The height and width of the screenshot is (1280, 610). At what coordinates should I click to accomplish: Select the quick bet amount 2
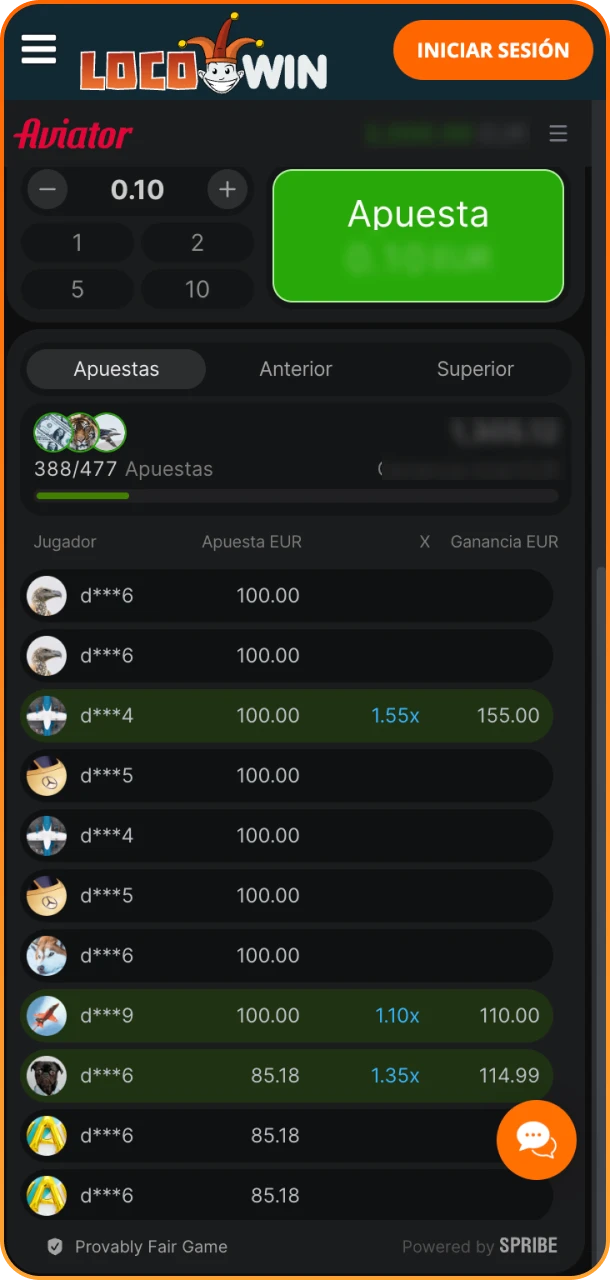tap(197, 243)
